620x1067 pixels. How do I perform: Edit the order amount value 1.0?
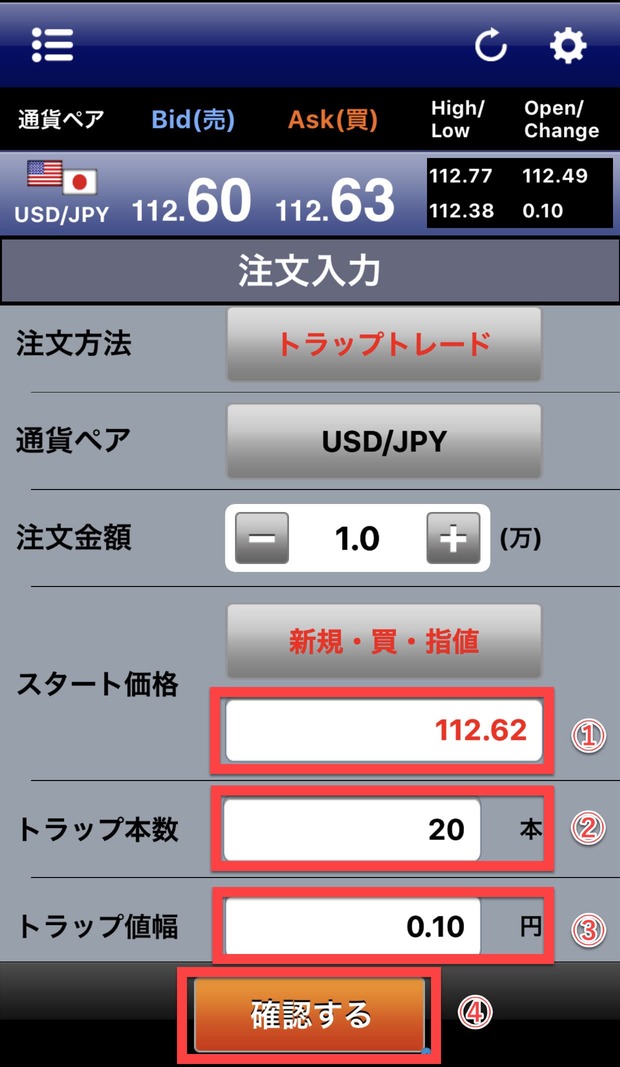(357, 539)
